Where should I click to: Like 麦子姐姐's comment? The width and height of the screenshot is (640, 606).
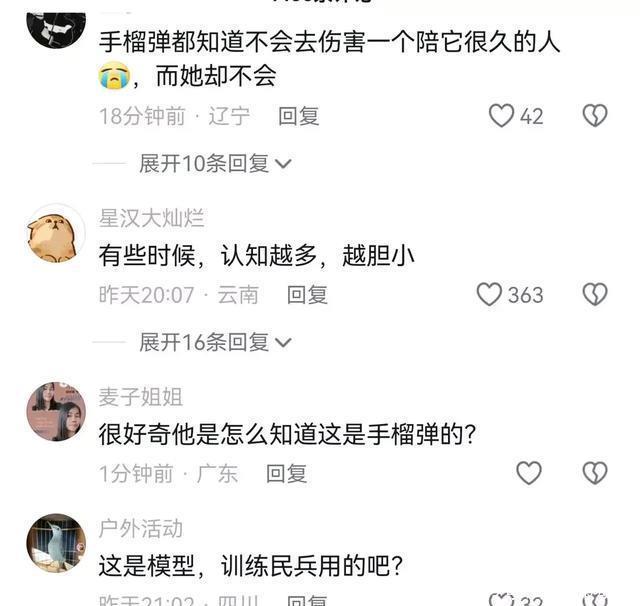pyautogui.click(x=528, y=473)
